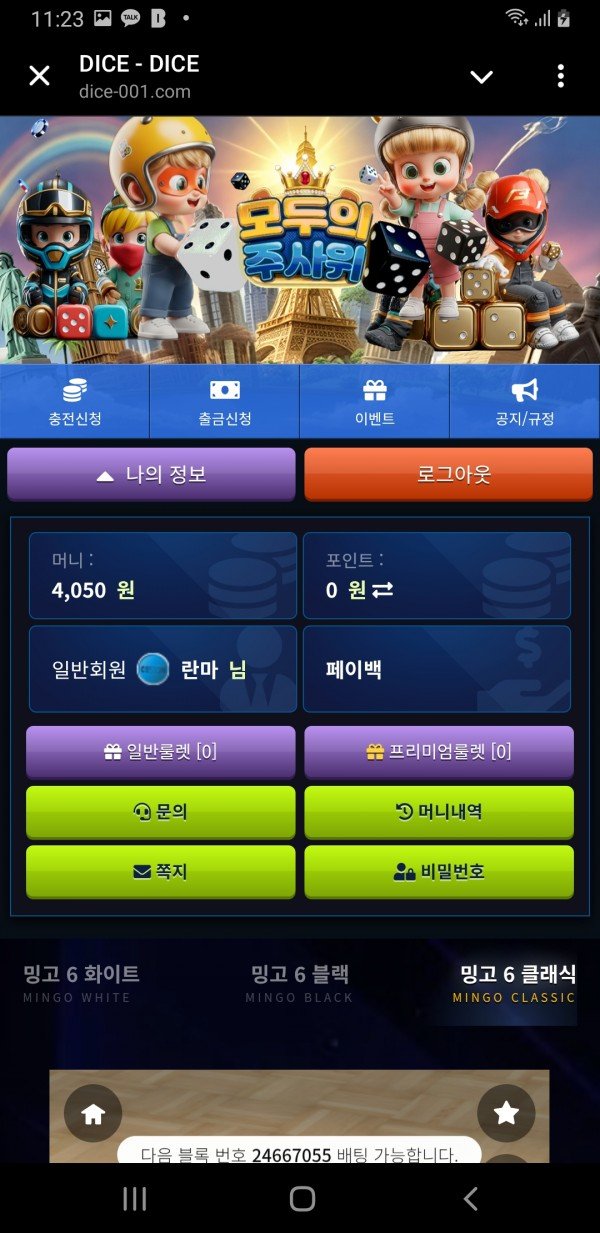This screenshot has height=1233, width=600.
Task: Open the 문의 inquiry page
Action: (160, 812)
